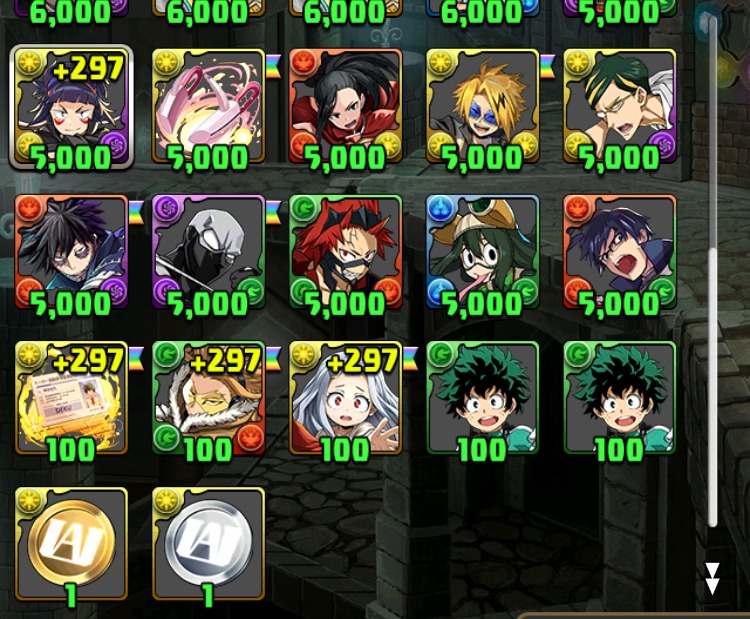Tap the gold AI medal item
Image resolution: width=750 pixels, height=619 pixels.
pyautogui.click(x=71, y=542)
